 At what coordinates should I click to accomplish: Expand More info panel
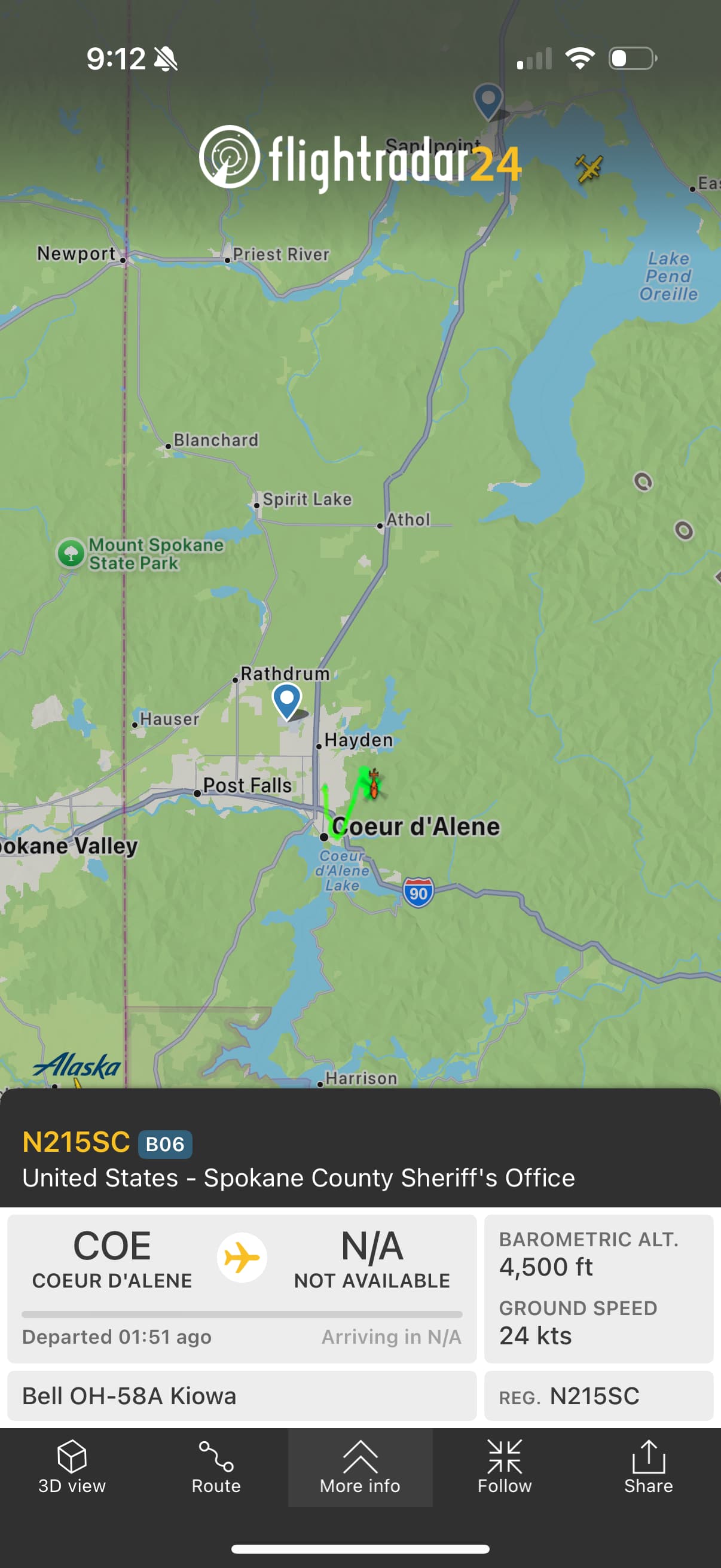tap(360, 1467)
